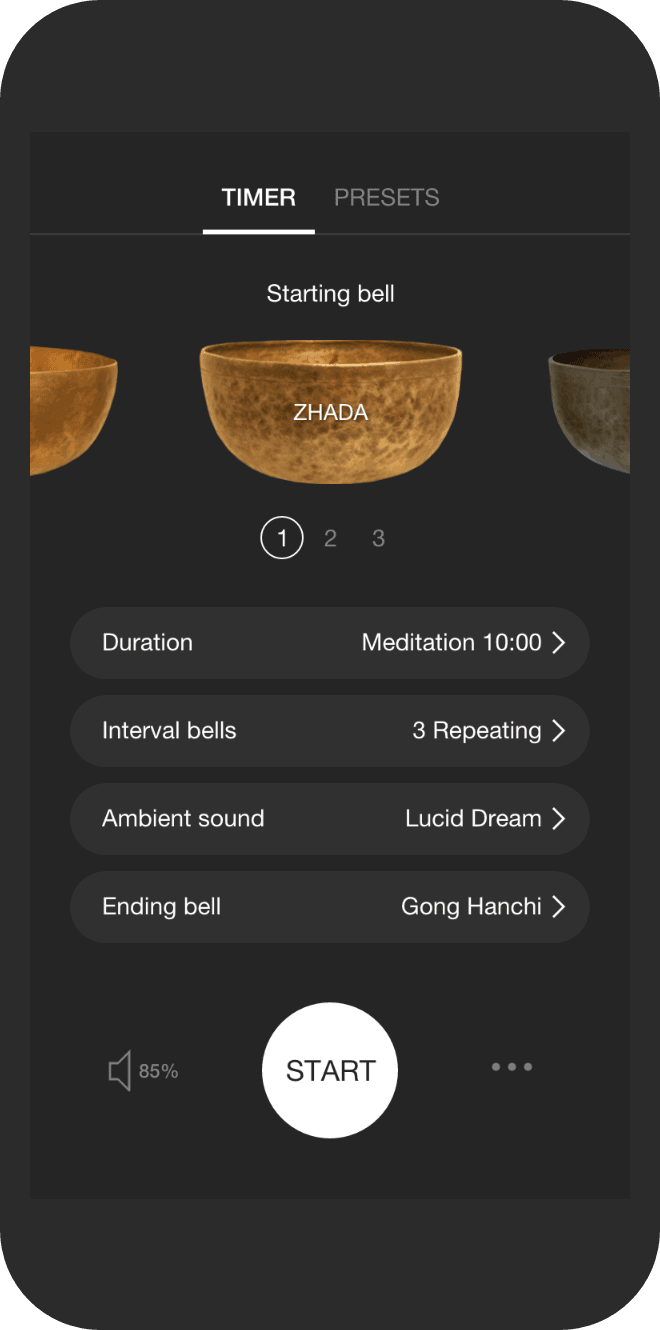Viewport: 660px width, 1330px height.
Task: Open Interval bells settings
Action: coord(330,731)
